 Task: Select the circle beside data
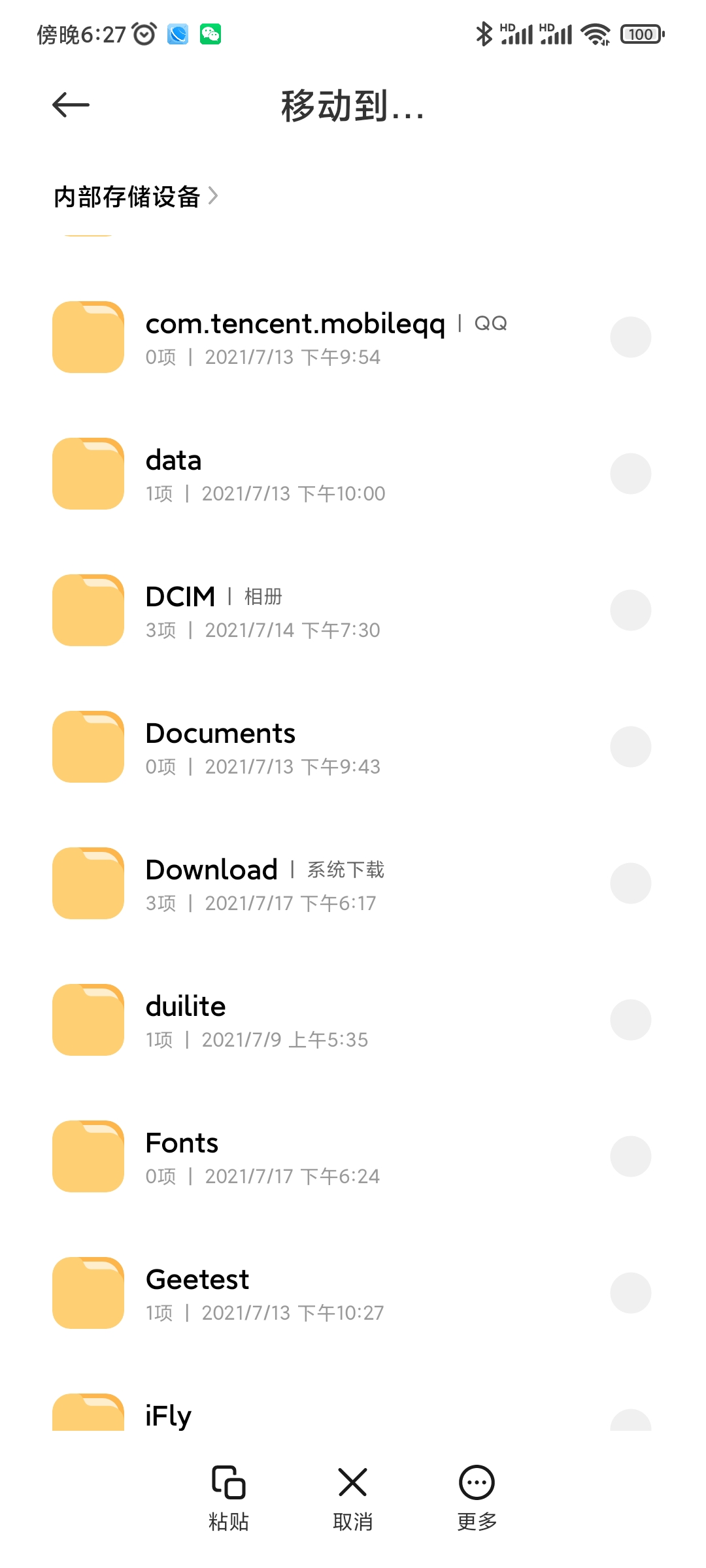(x=630, y=474)
